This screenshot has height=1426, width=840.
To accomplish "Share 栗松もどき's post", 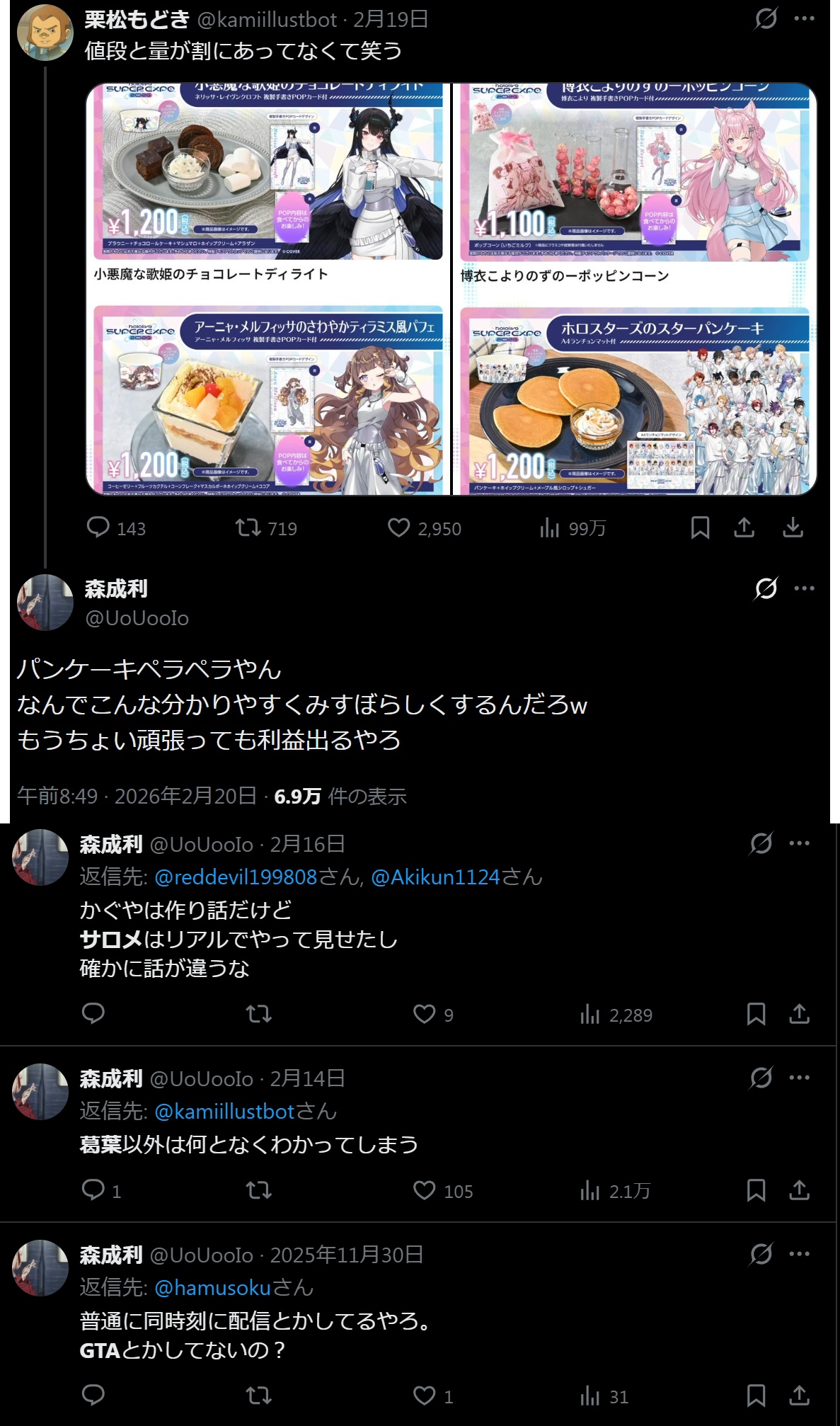I will (744, 527).
